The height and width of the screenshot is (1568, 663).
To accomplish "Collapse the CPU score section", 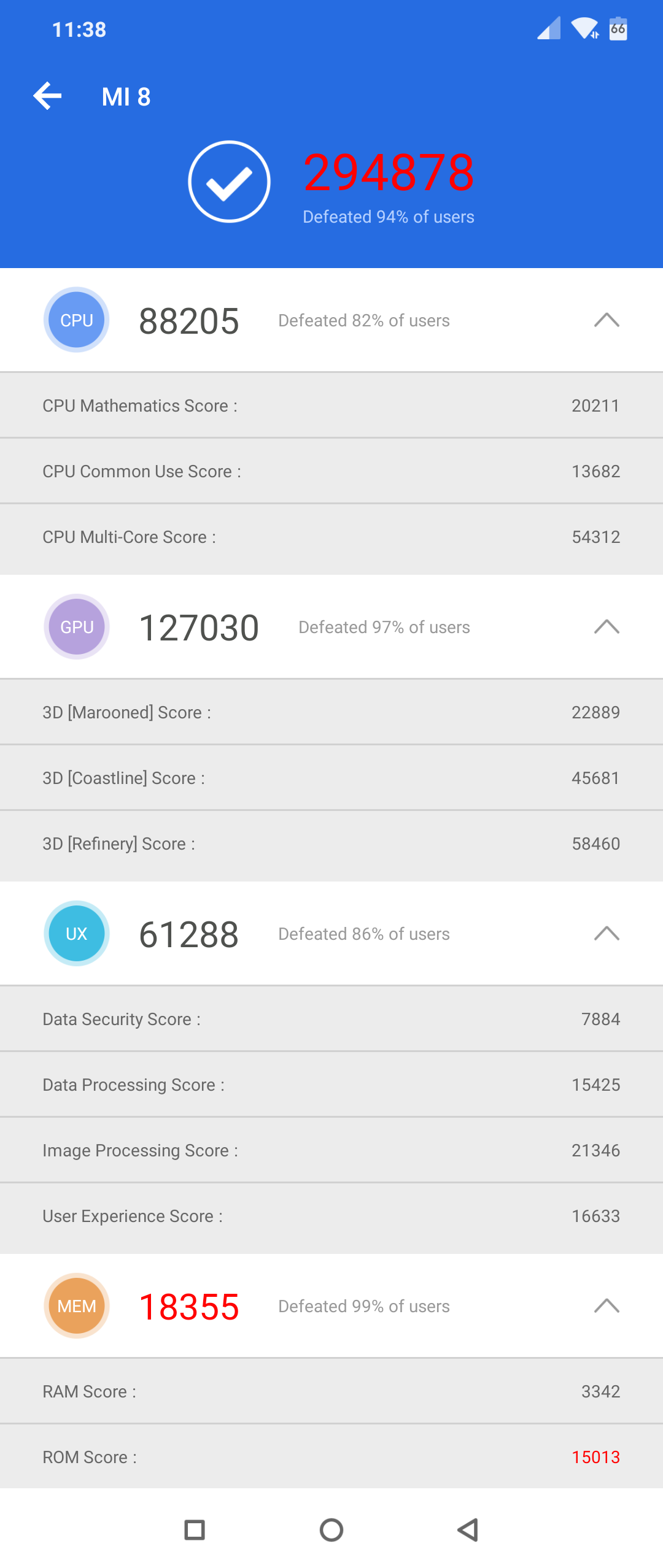I will click(607, 320).
